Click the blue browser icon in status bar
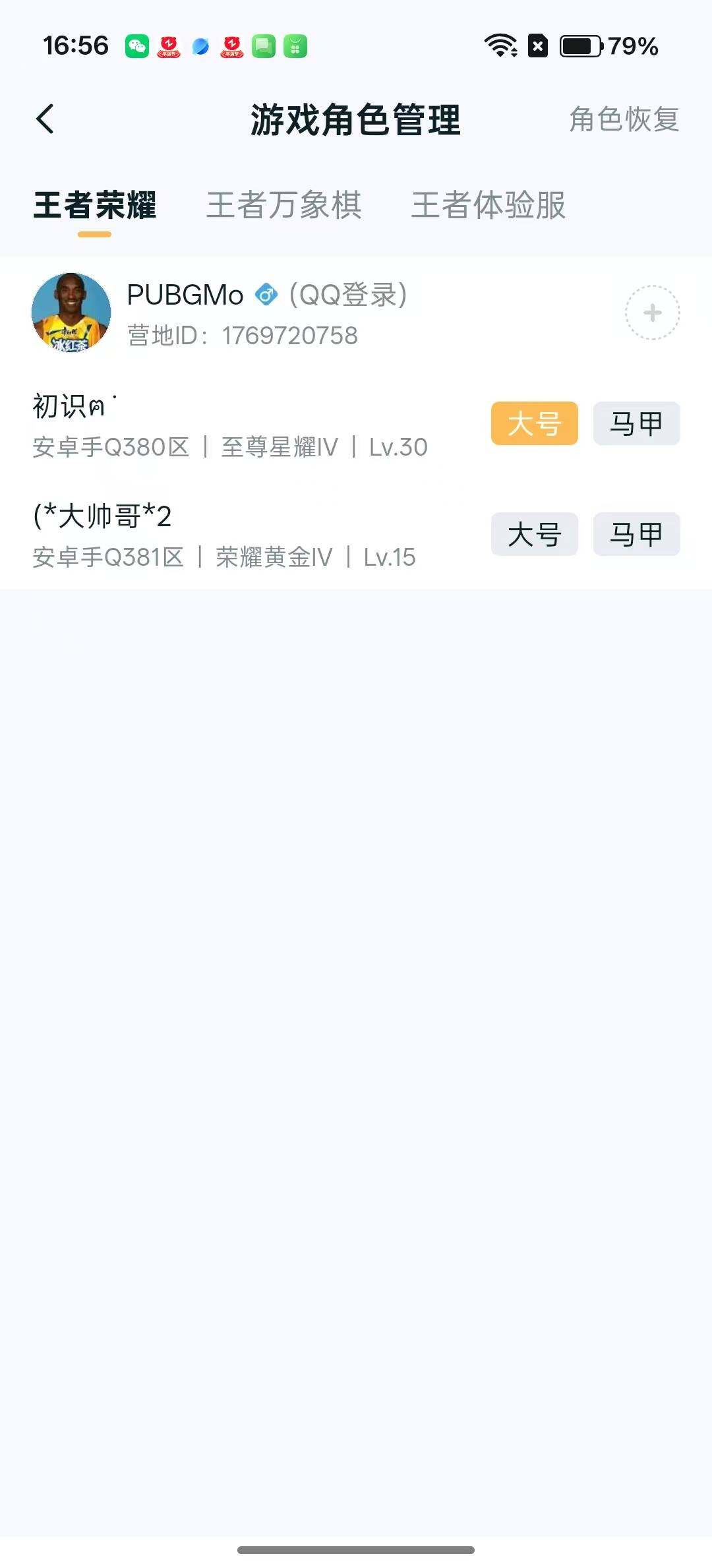The height and width of the screenshot is (1568, 712). 200,46
